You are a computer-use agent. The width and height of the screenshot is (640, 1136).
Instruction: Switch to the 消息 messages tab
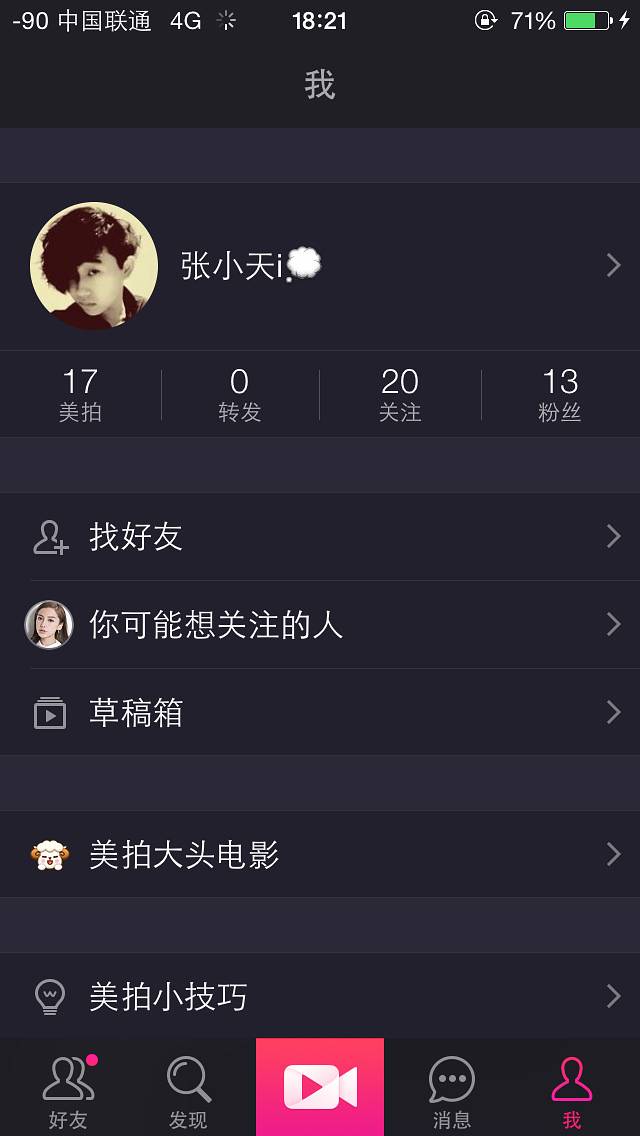click(451, 1090)
